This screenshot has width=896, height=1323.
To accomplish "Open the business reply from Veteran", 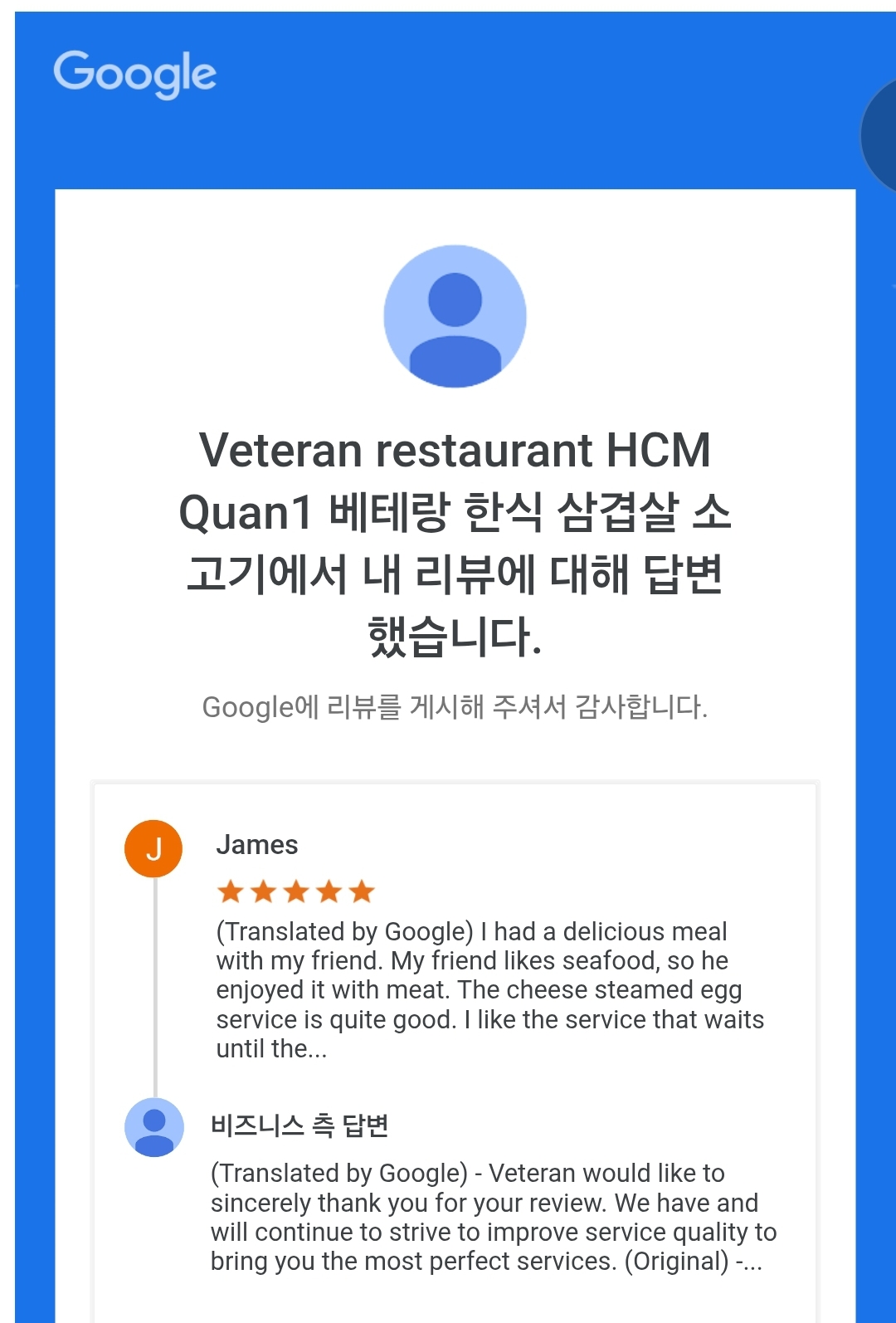I will (x=493, y=1217).
